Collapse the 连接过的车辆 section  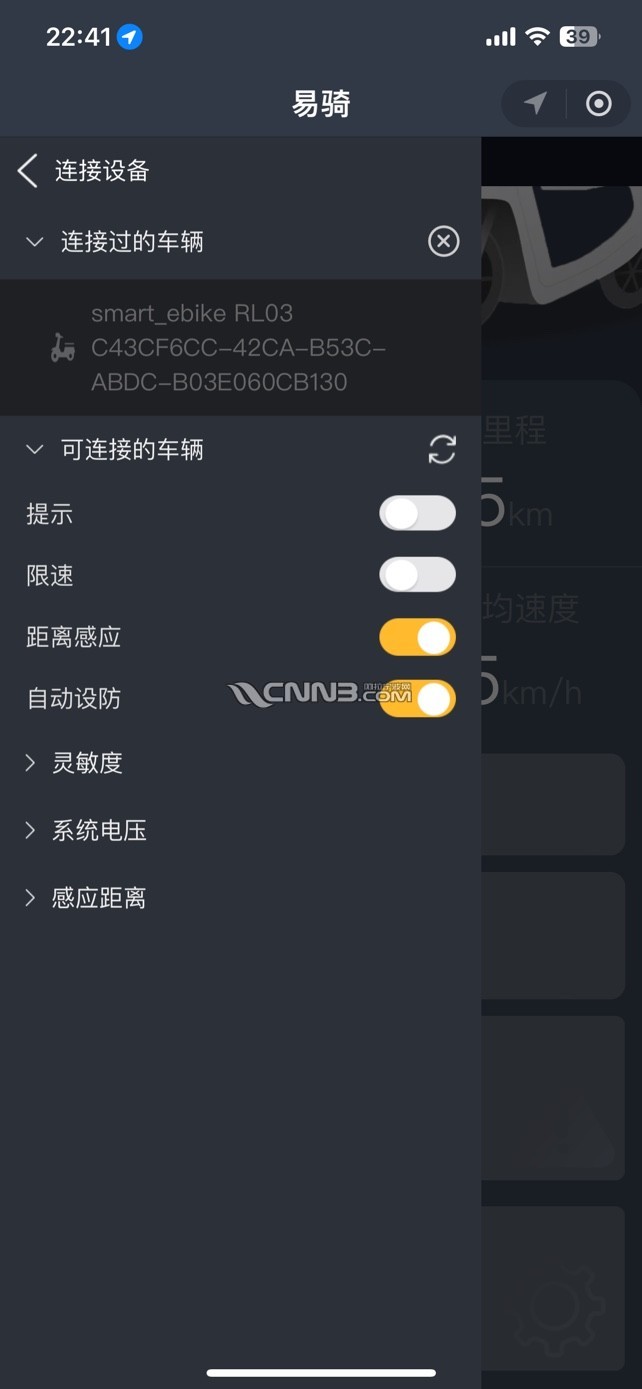pos(35,242)
